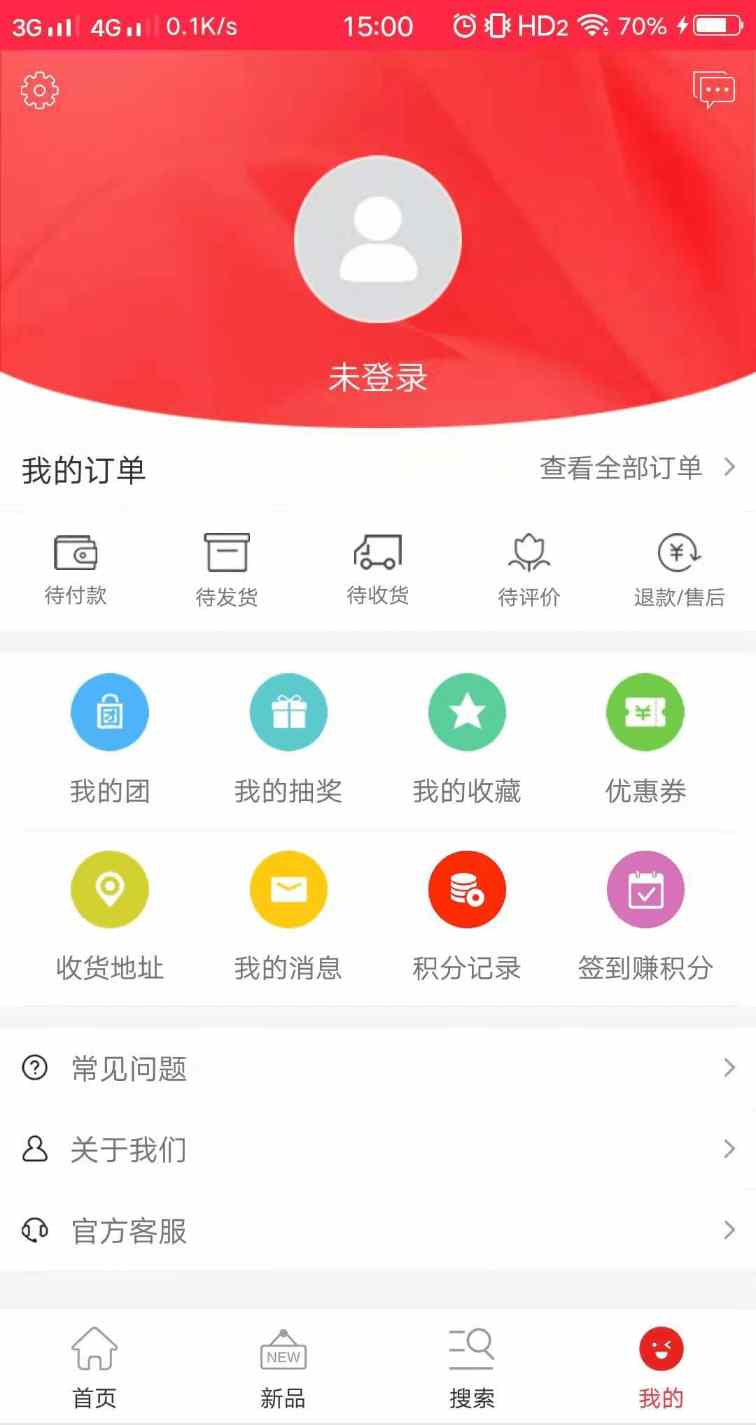The width and height of the screenshot is (756, 1425).
Task: Open 待评价 awaiting review orders
Action: click(x=529, y=570)
